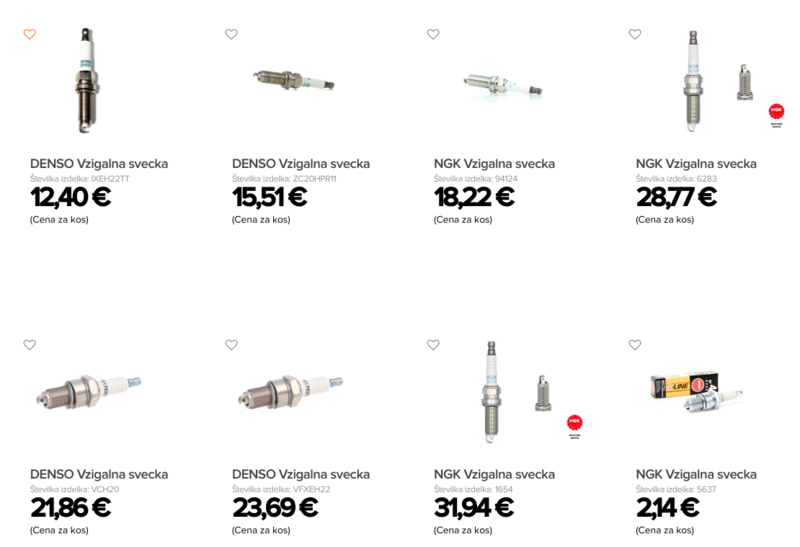Wishlist the NGK 5637 spark plug
The image size is (800, 547).
pos(635,345)
